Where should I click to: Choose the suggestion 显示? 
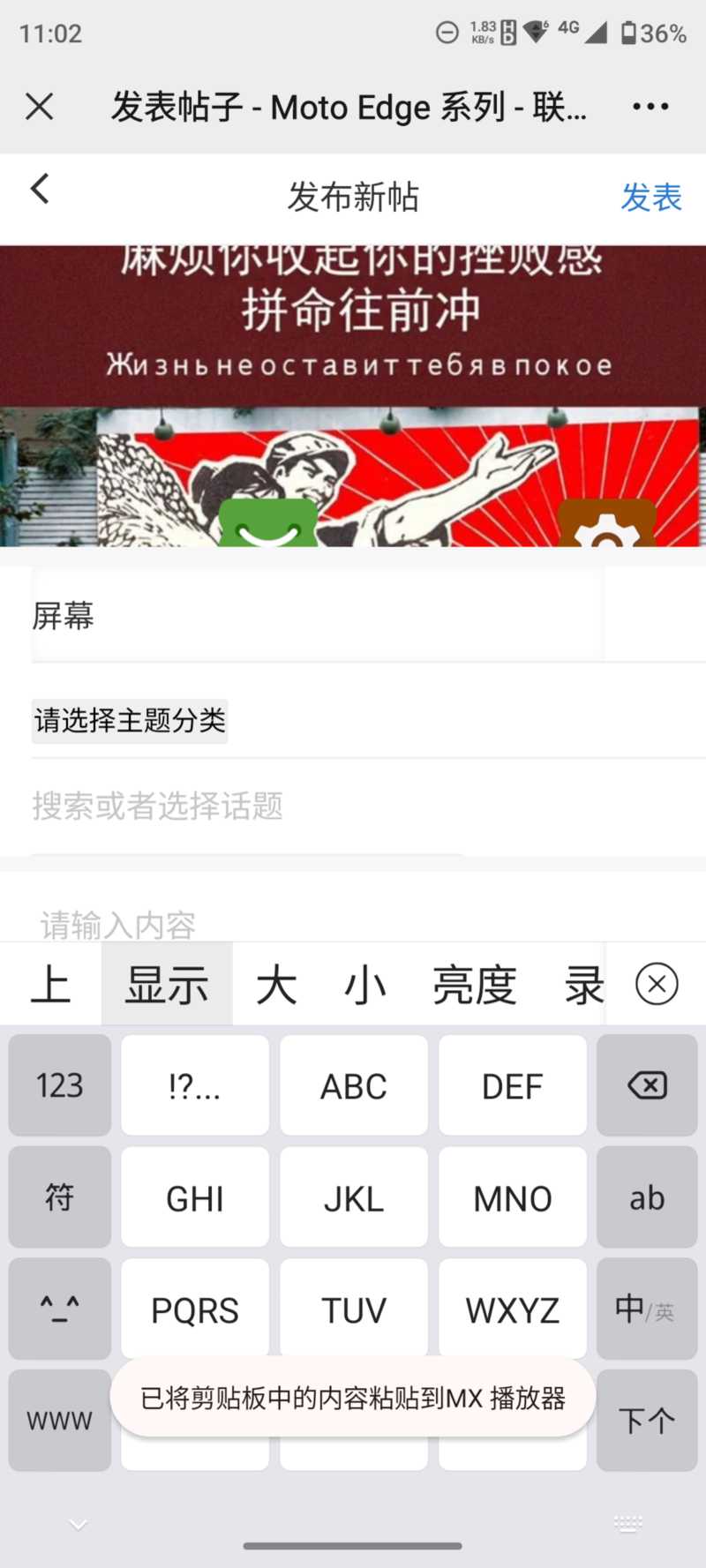click(x=167, y=985)
